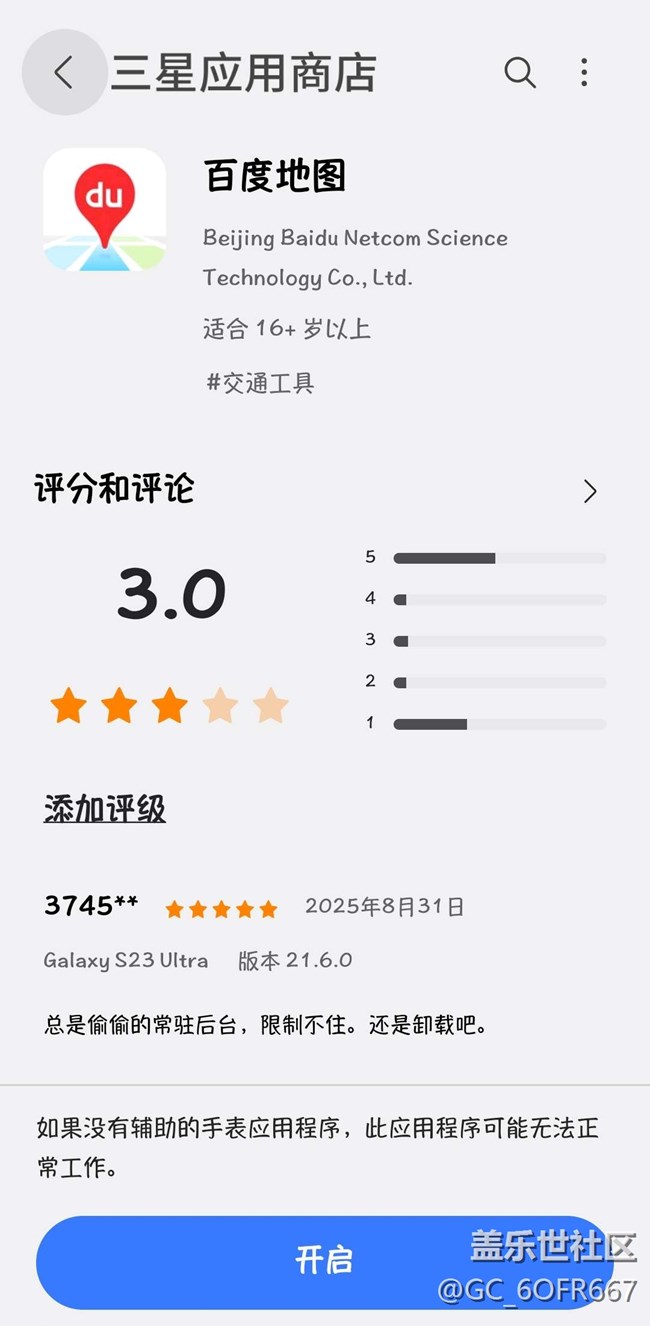Open the #交通工具 category tag
The image size is (650, 1326).
coord(260,383)
